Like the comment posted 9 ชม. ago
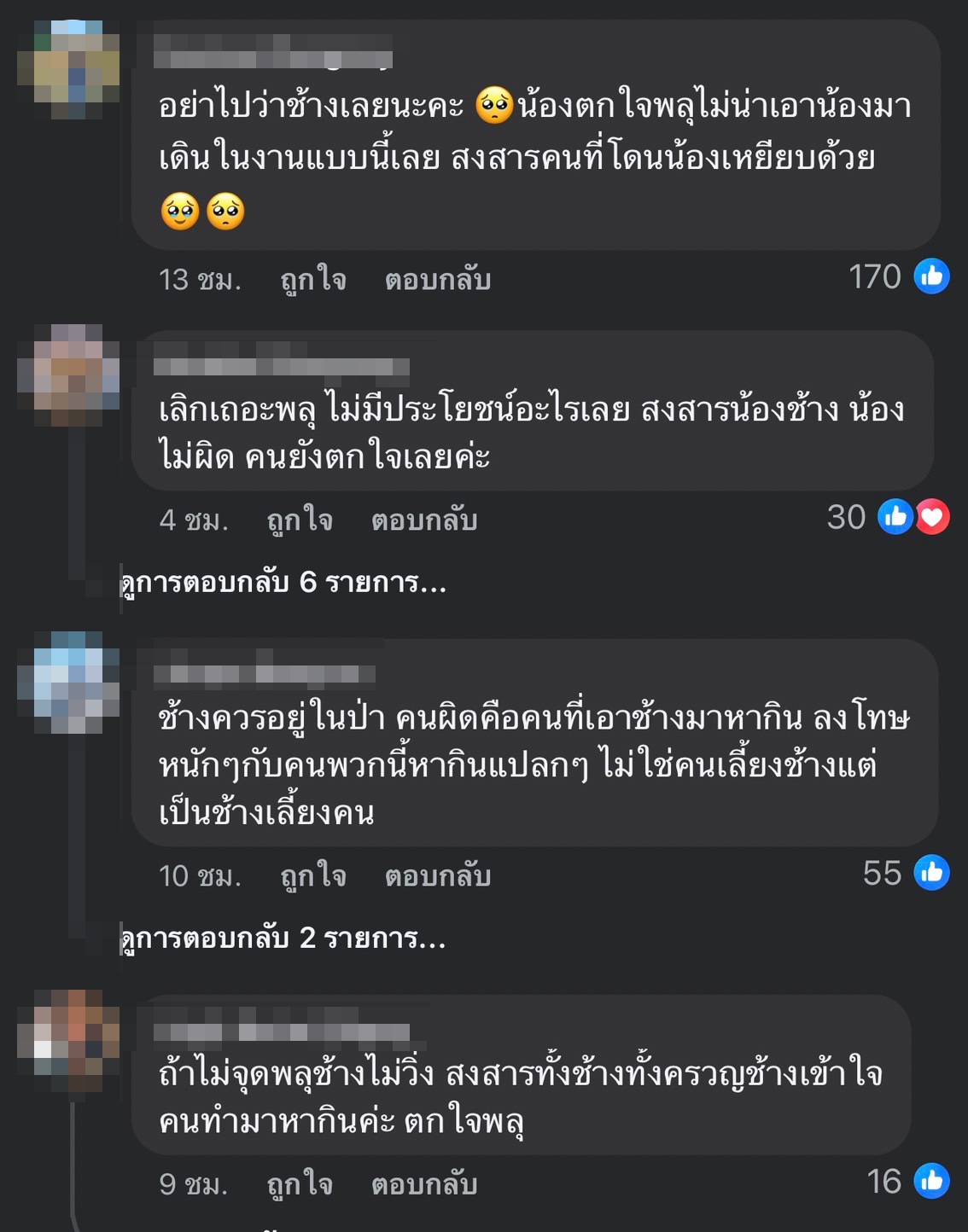 300,1184
